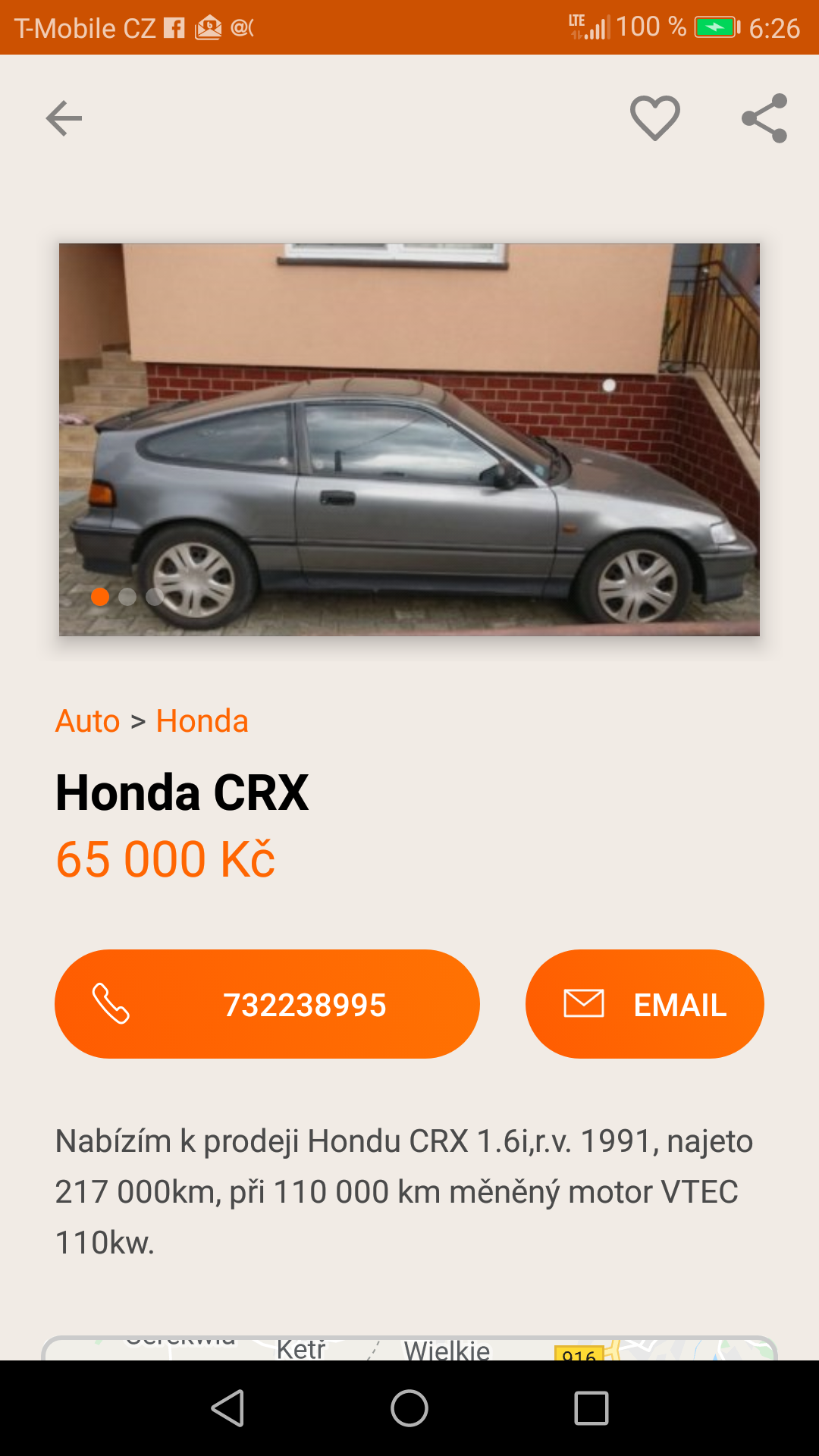This screenshot has height=1456, width=819.
Task: Call the seller at 732238995
Action: 267,1004
